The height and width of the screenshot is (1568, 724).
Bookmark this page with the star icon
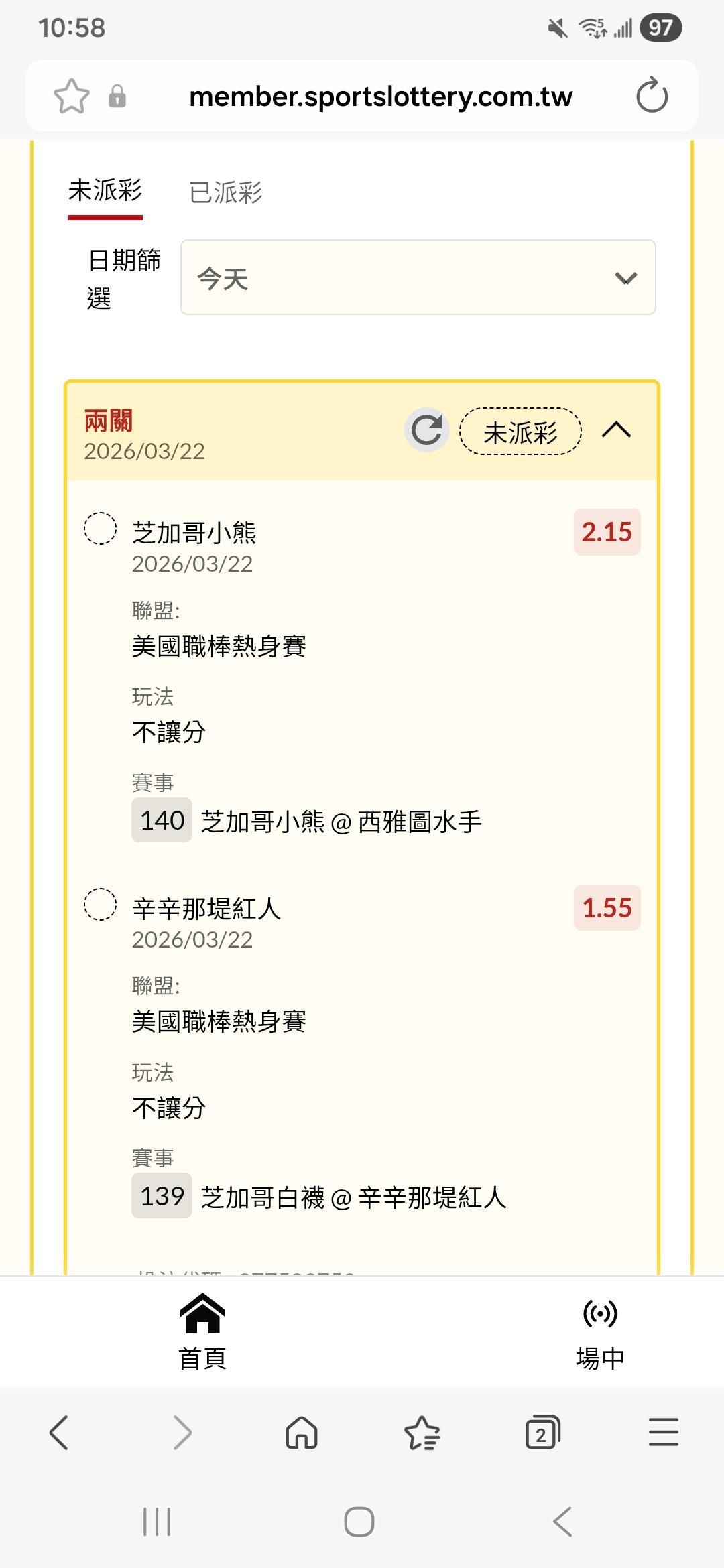(72, 96)
